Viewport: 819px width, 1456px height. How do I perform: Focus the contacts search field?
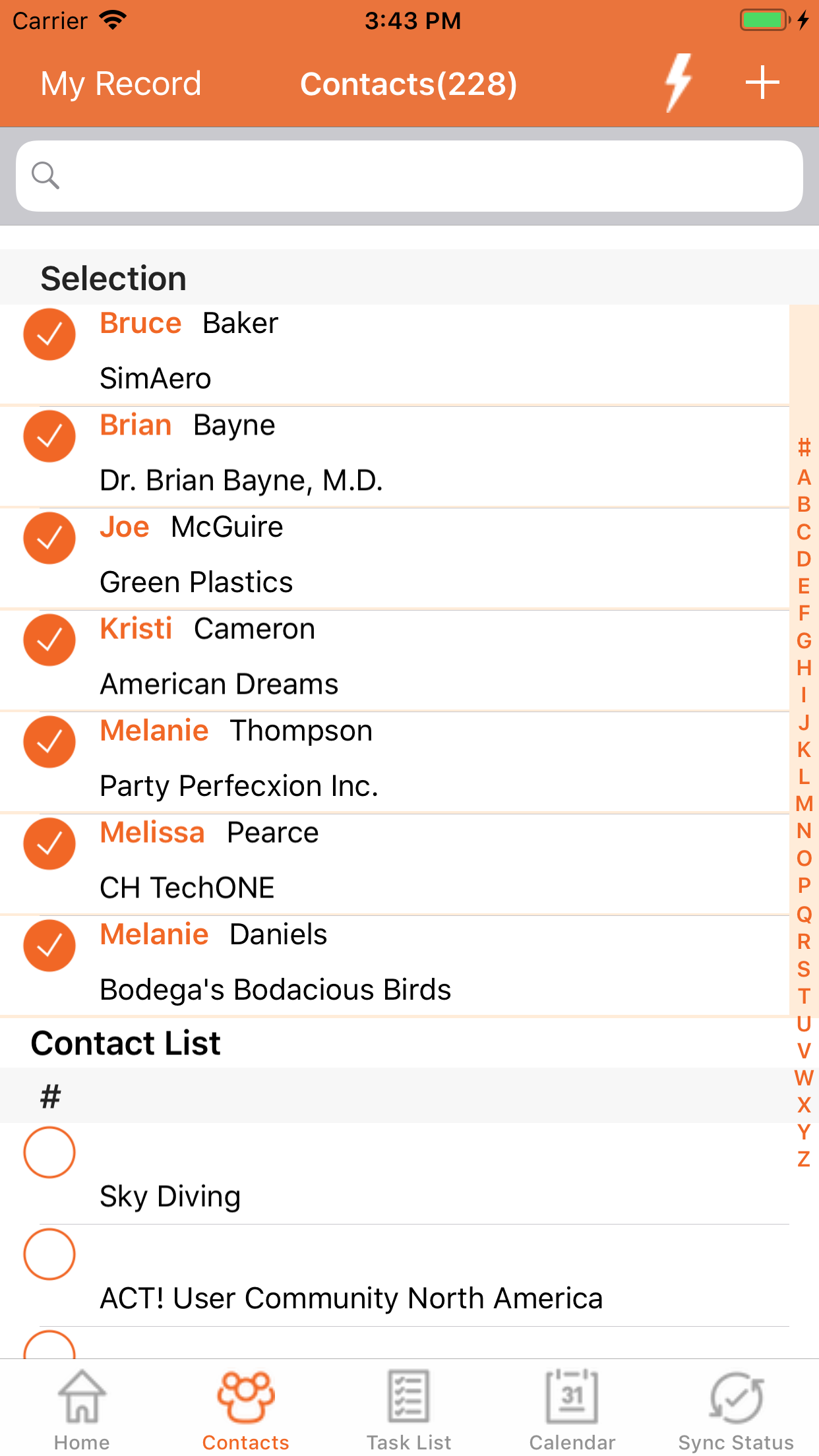[x=409, y=176]
